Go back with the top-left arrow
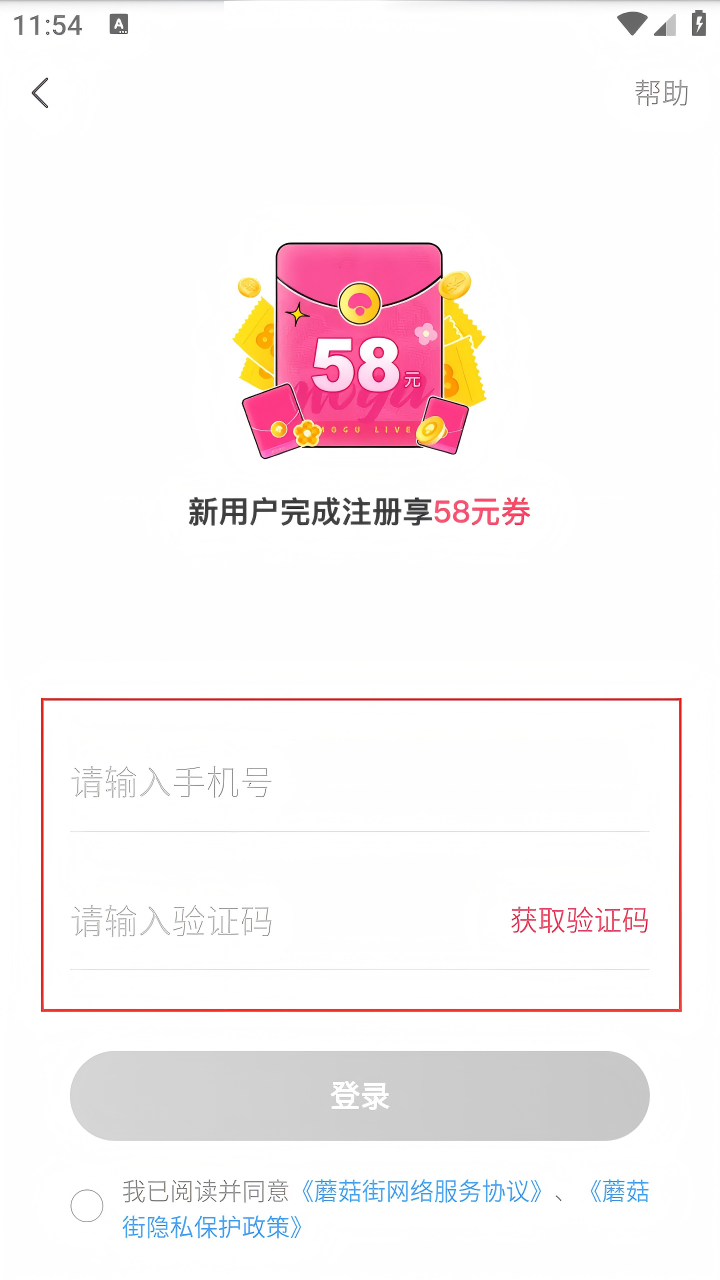Screen dimensions: 720x1280 click(40, 93)
